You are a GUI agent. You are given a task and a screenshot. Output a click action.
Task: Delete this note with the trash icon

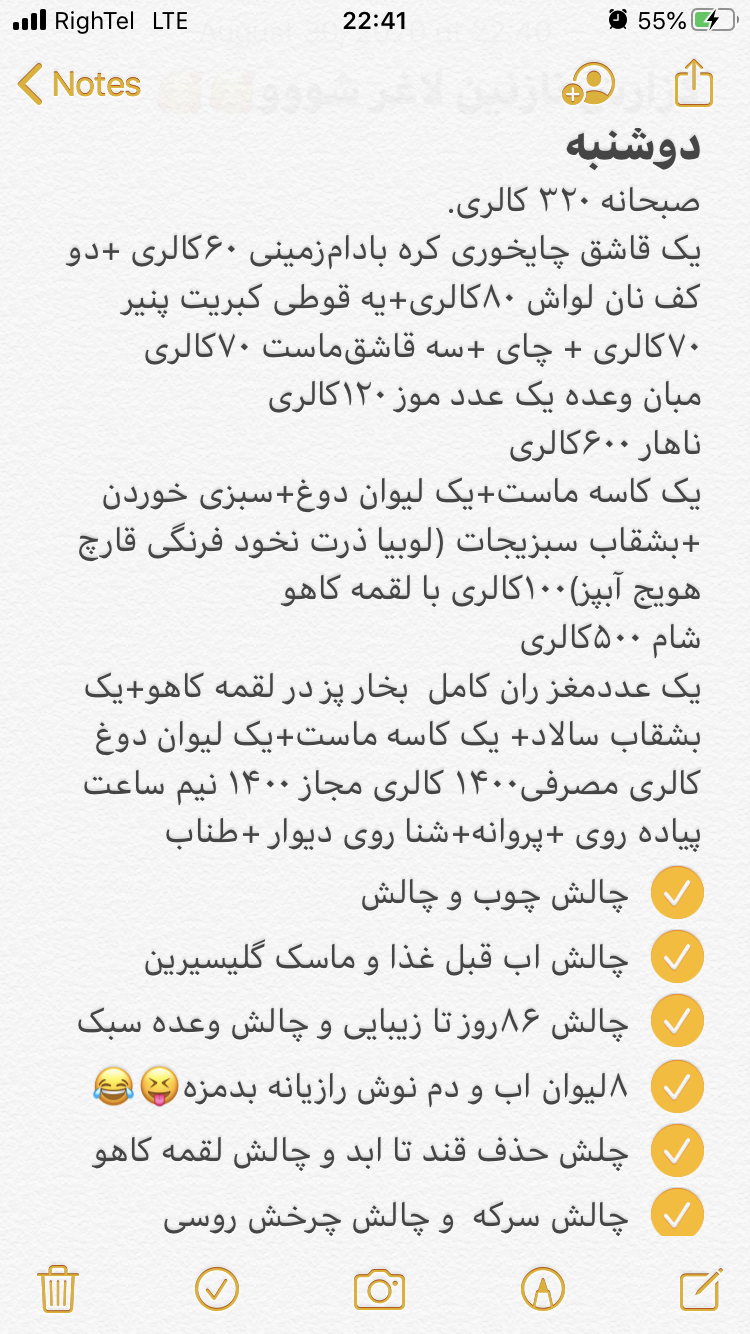point(58,1288)
